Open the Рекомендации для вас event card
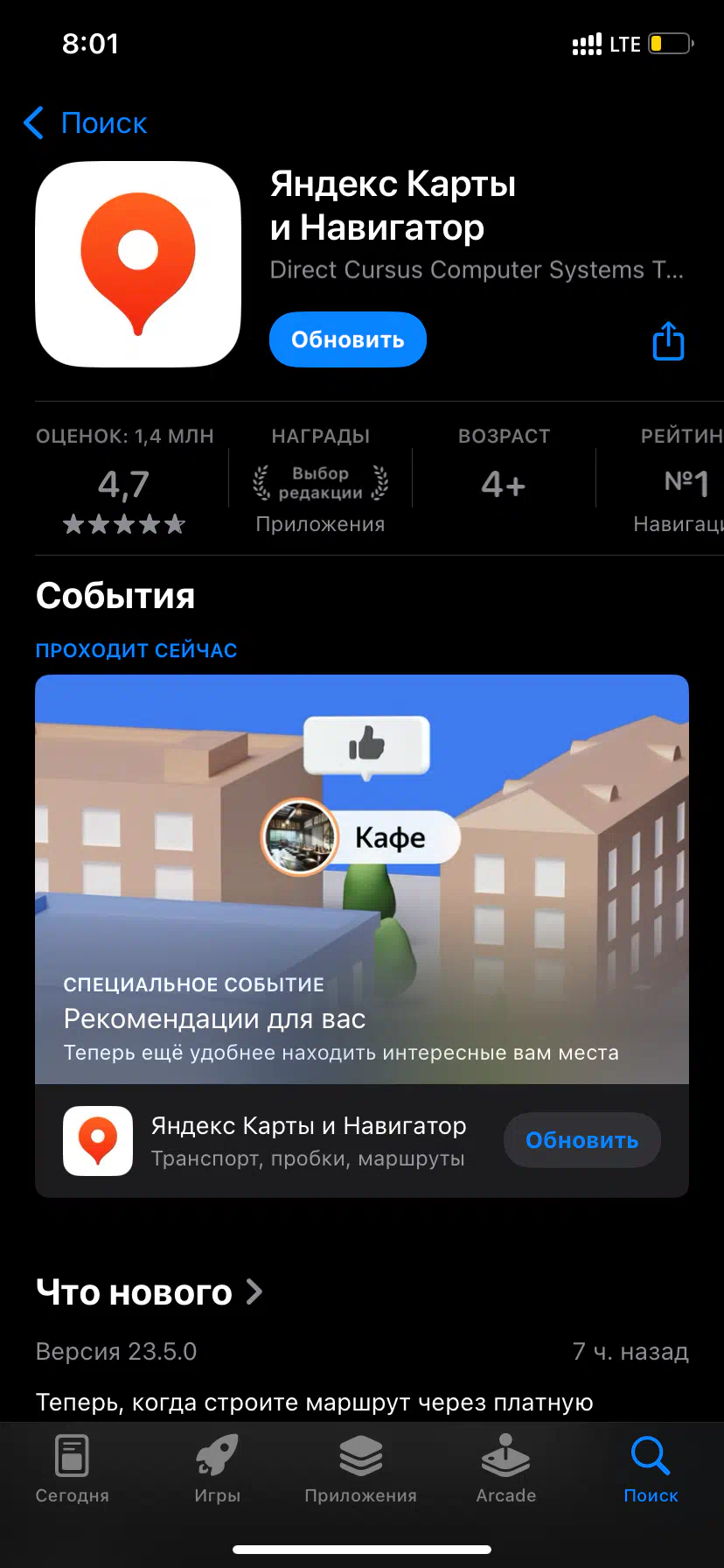The height and width of the screenshot is (1568, 724). [x=362, y=879]
